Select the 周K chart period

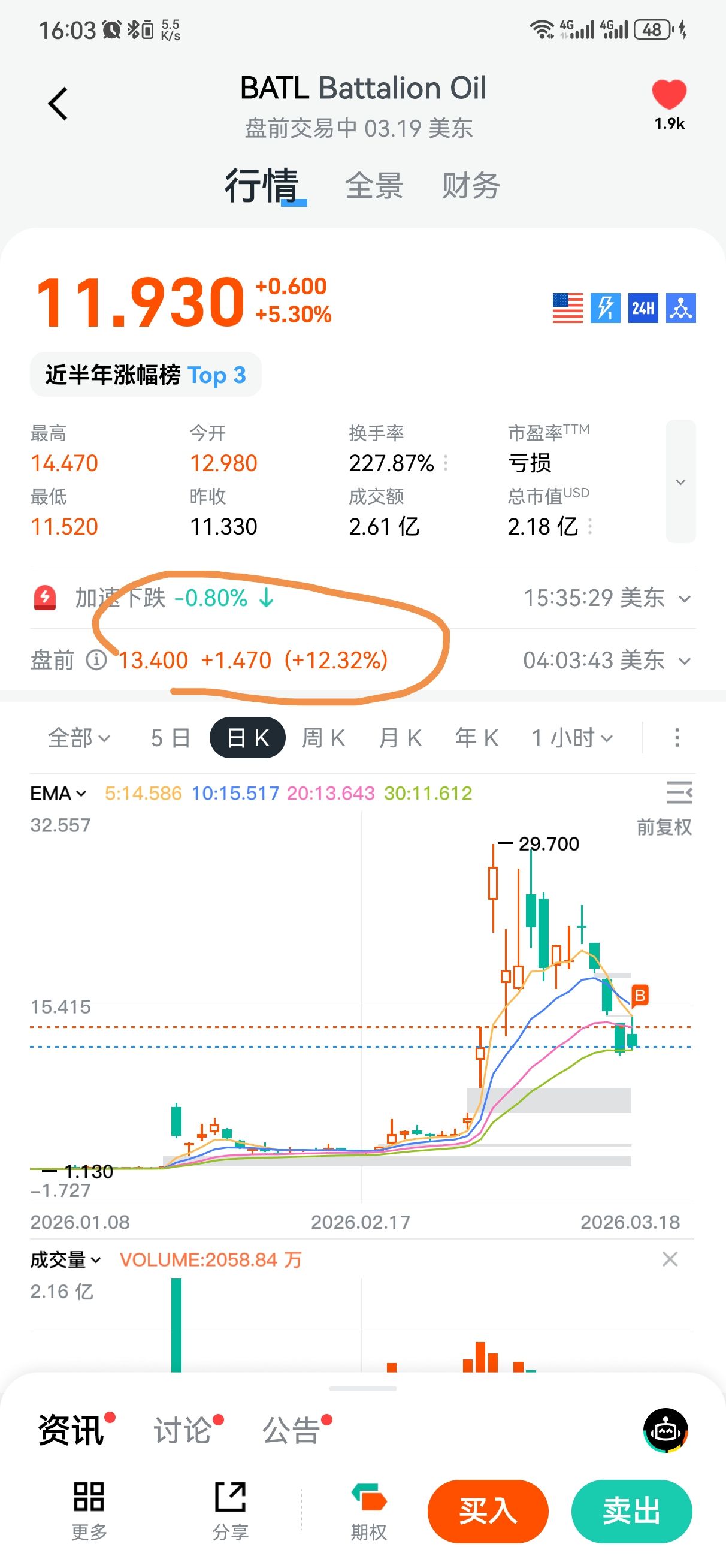(x=323, y=738)
